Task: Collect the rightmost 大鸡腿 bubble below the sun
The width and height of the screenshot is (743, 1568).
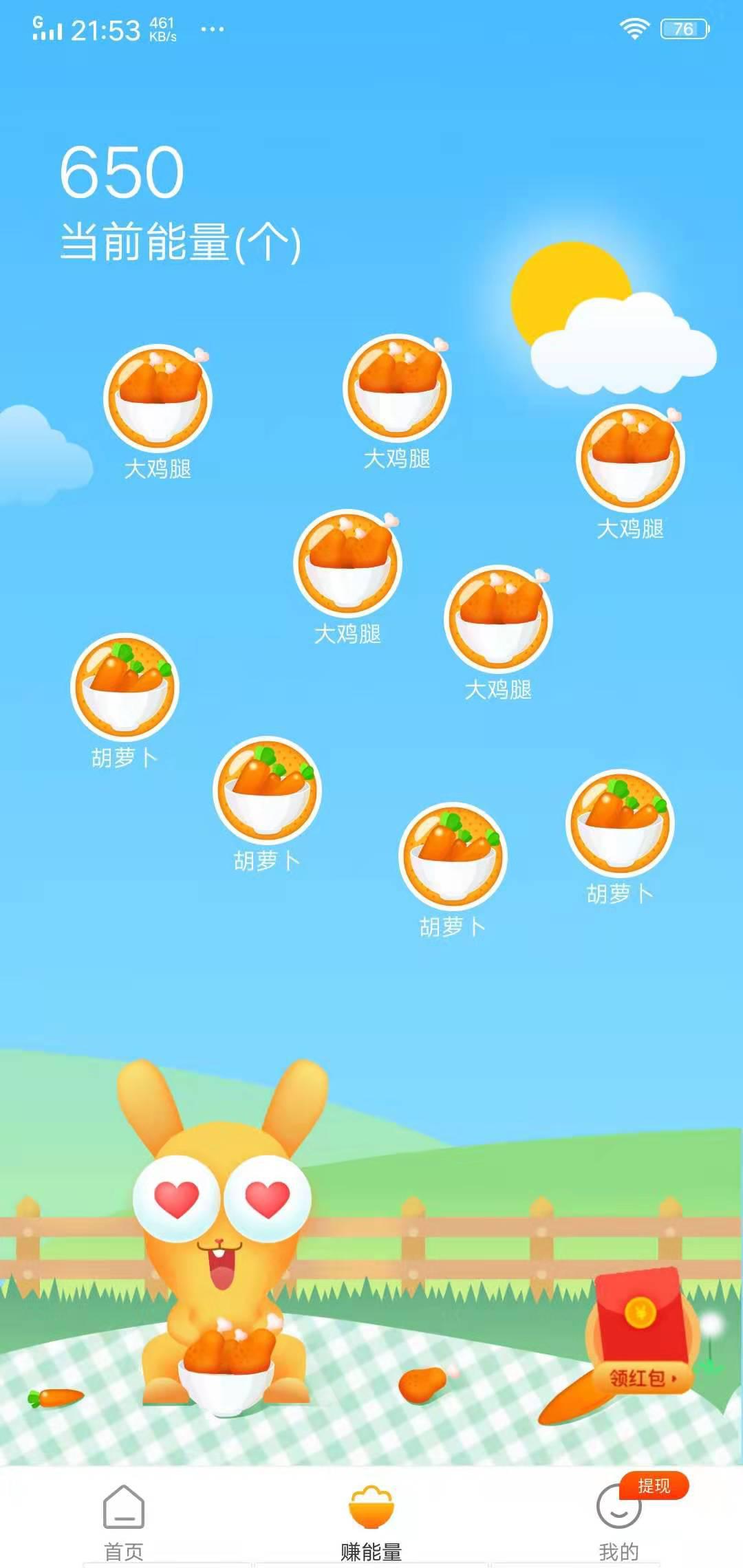Action: point(629,457)
